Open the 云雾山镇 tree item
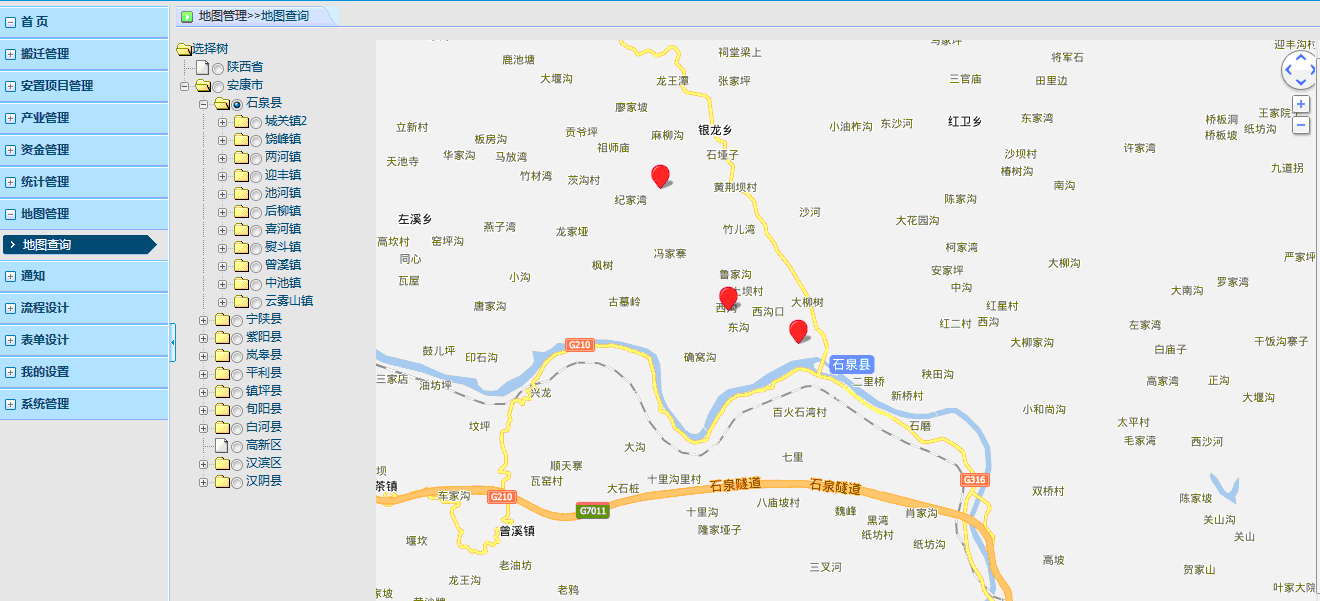The image size is (1320, 601). tap(288, 301)
